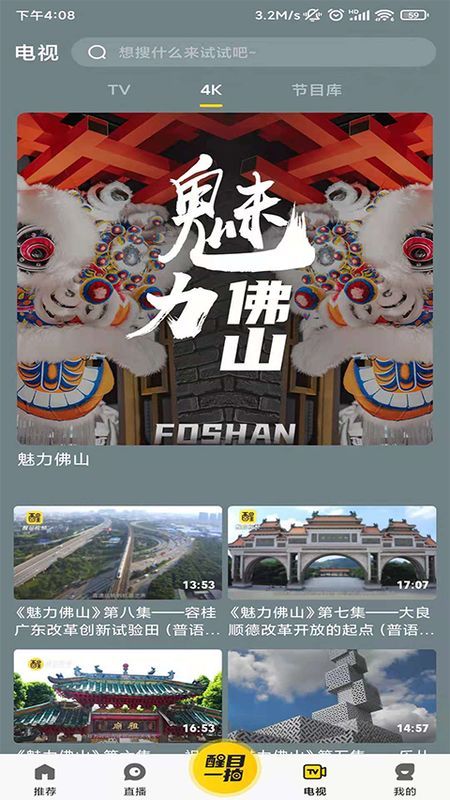Screen dimensions: 450x800
Task: Open the video with duration 14:57
Action: tap(332, 695)
